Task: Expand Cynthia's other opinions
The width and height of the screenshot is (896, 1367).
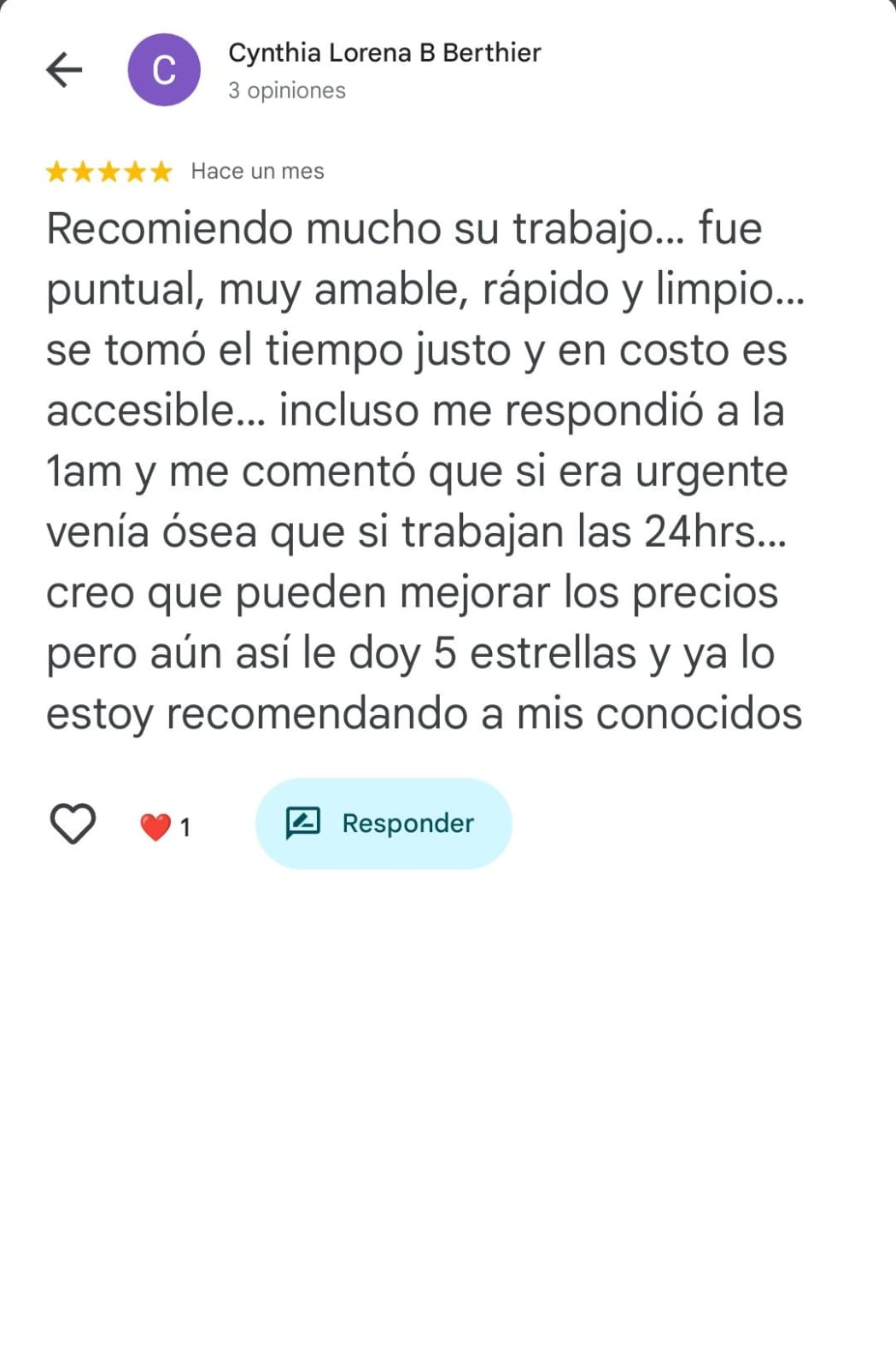Action: coord(285,90)
